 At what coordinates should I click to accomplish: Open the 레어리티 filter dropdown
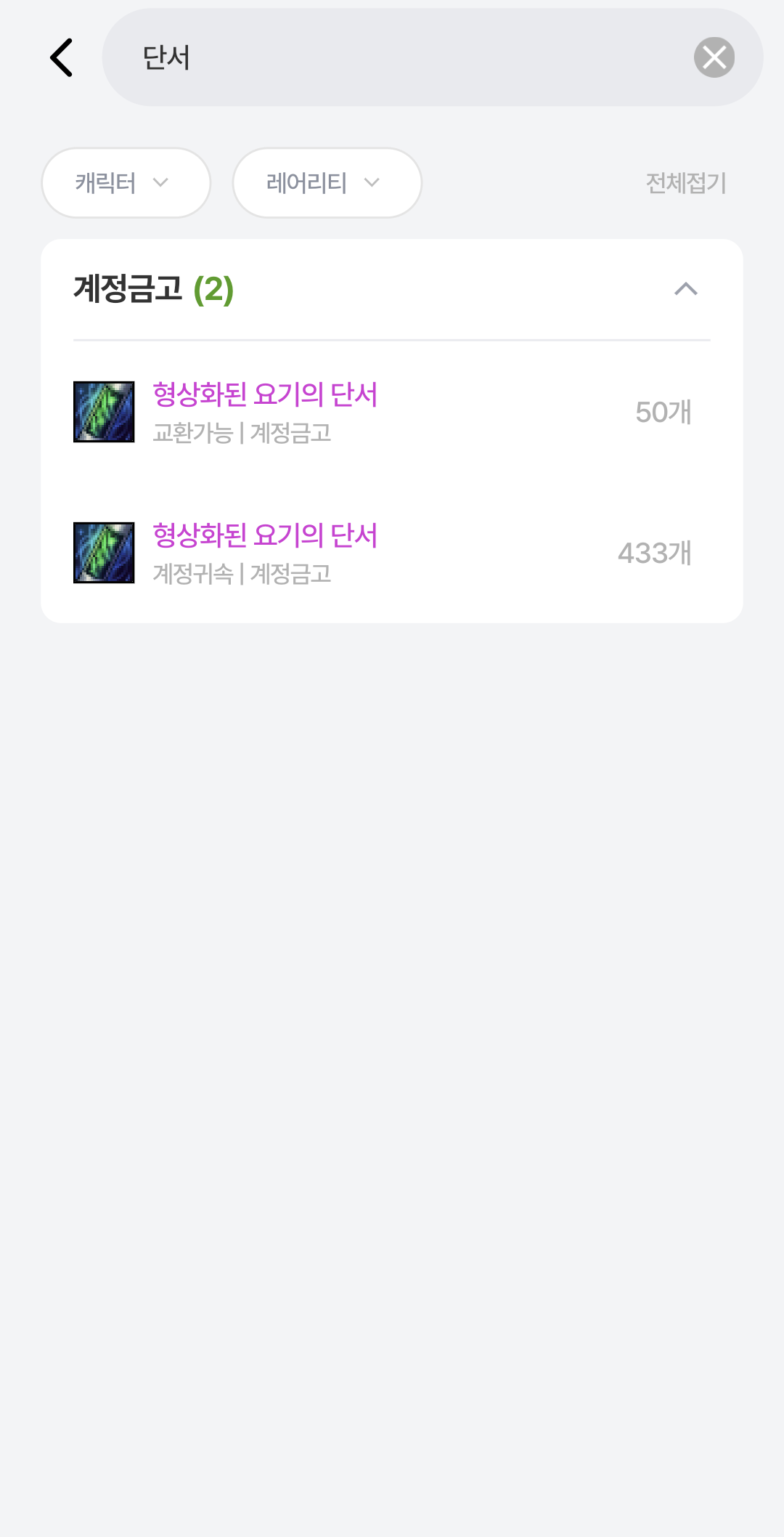coord(327,183)
